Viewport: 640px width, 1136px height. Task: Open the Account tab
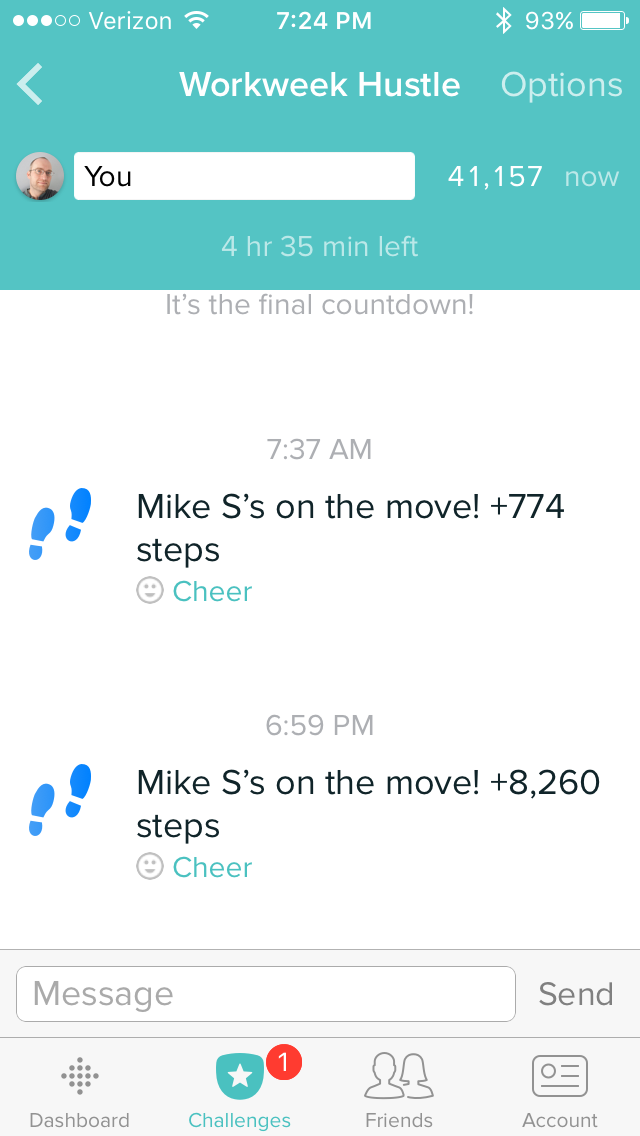click(560, 1090)
